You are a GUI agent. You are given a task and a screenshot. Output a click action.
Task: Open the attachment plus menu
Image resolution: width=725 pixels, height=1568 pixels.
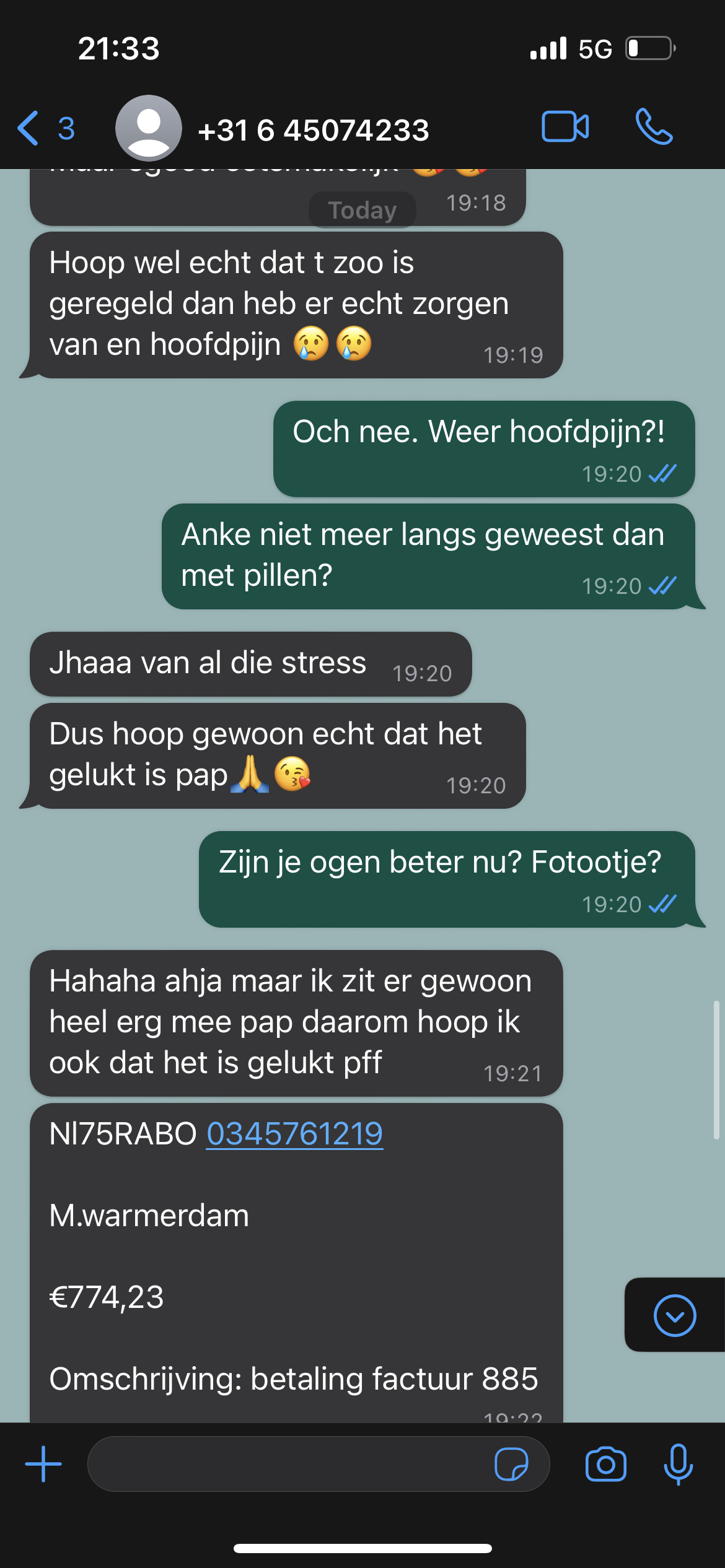(x=43, y=1464)
